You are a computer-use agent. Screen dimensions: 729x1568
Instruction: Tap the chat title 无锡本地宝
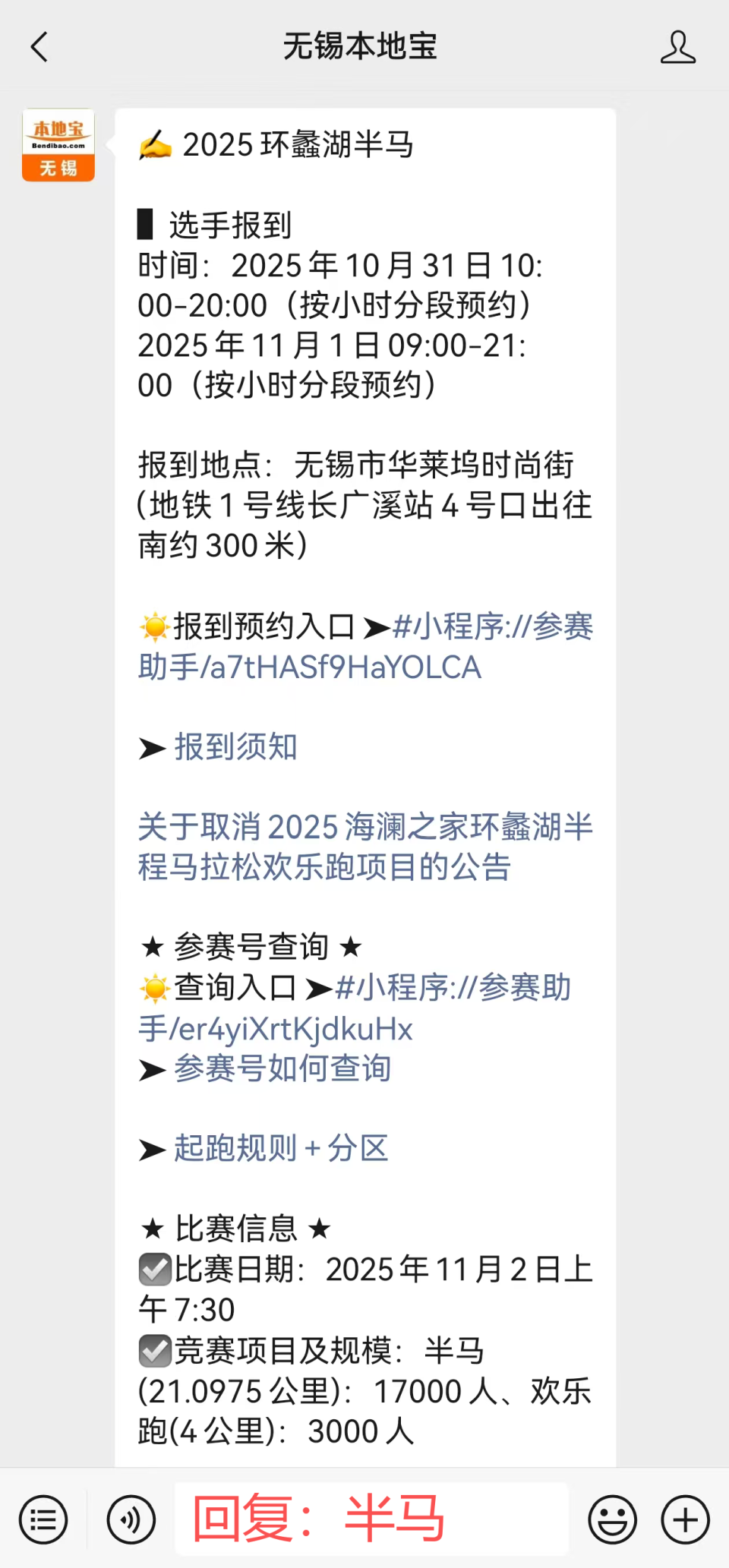tap(359, 46)
